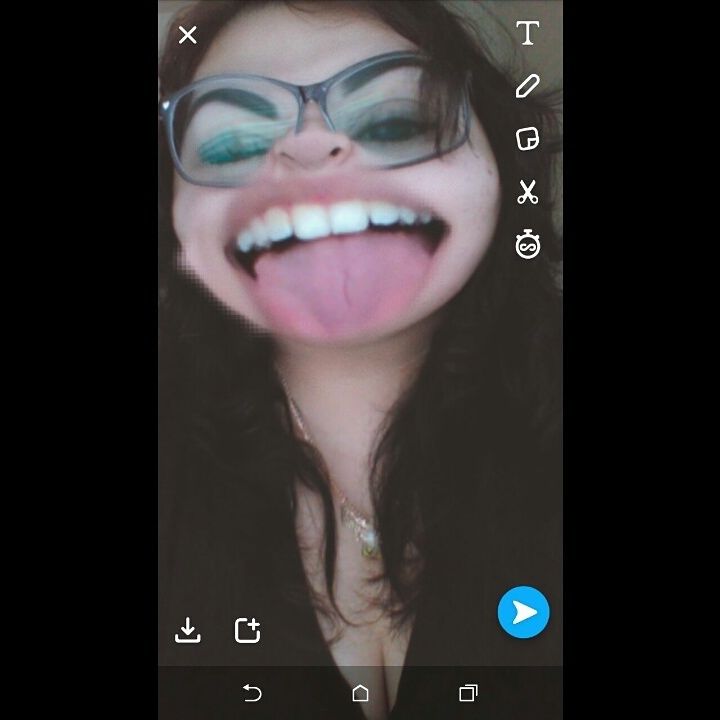Image resolution: width=720 pixels, height=720 pixels.
Task: Send the snap to friends
Action: [523, 613]
